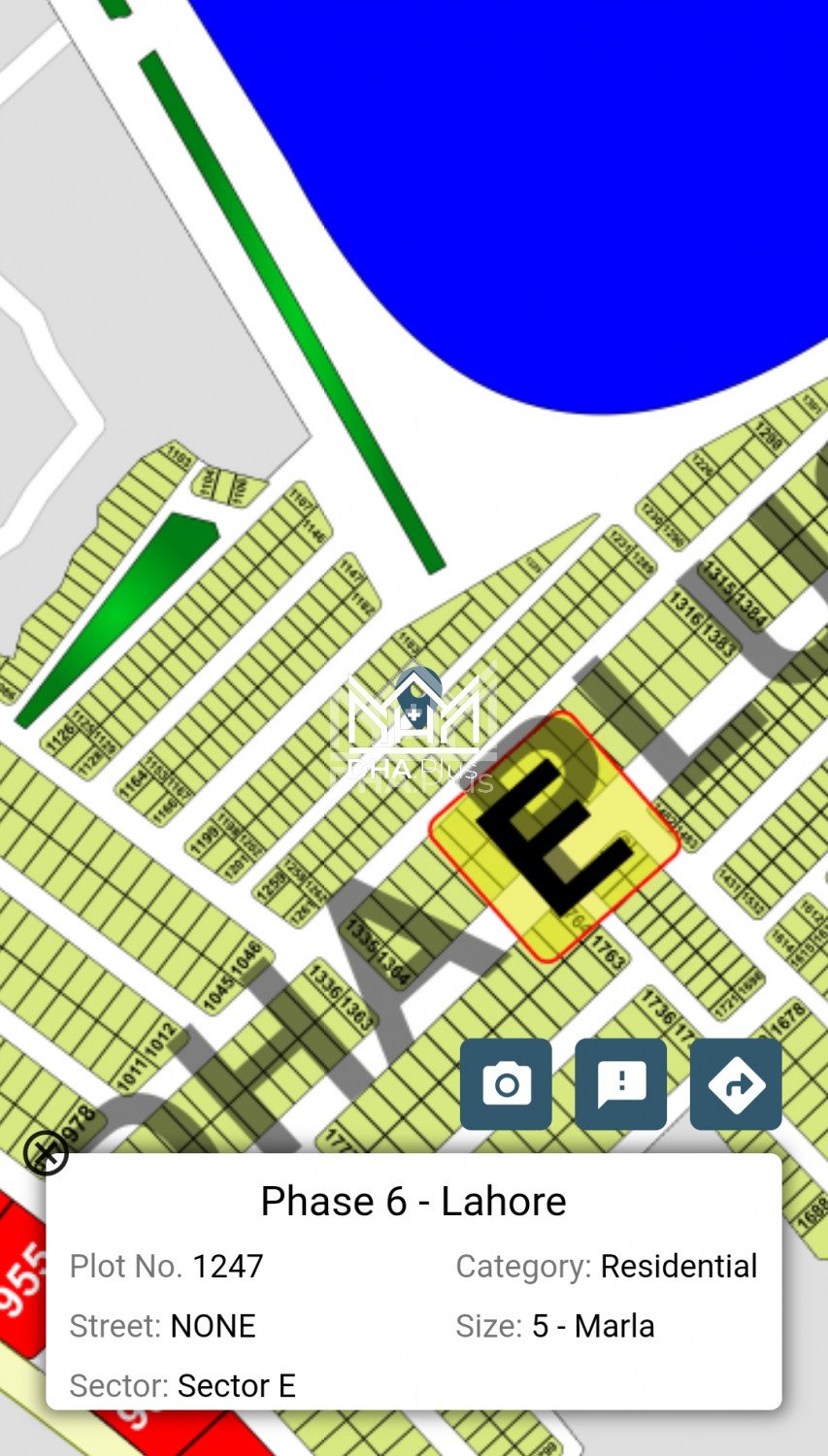Get directions to plot 1247
Screen dimensions: 828x1456
736,1084
